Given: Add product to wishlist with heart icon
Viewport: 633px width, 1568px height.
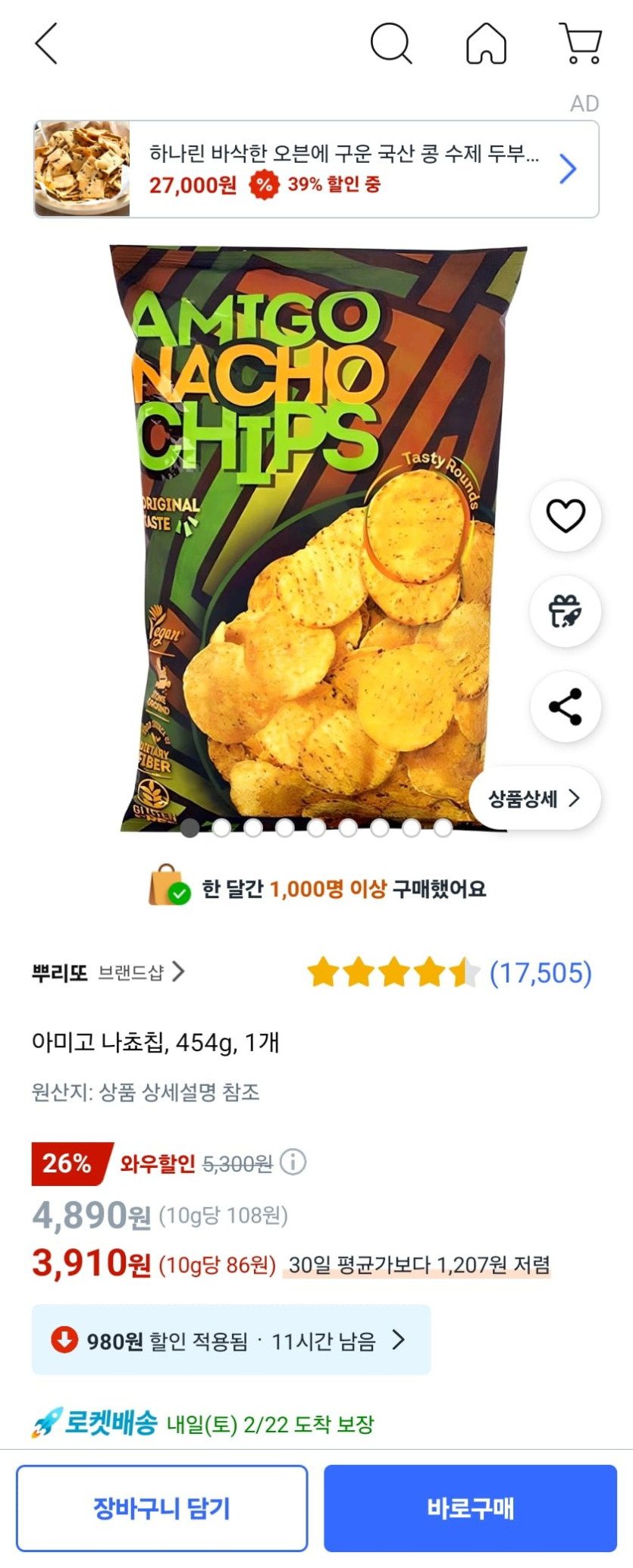Looking at the screenshot, I should 566,515.
